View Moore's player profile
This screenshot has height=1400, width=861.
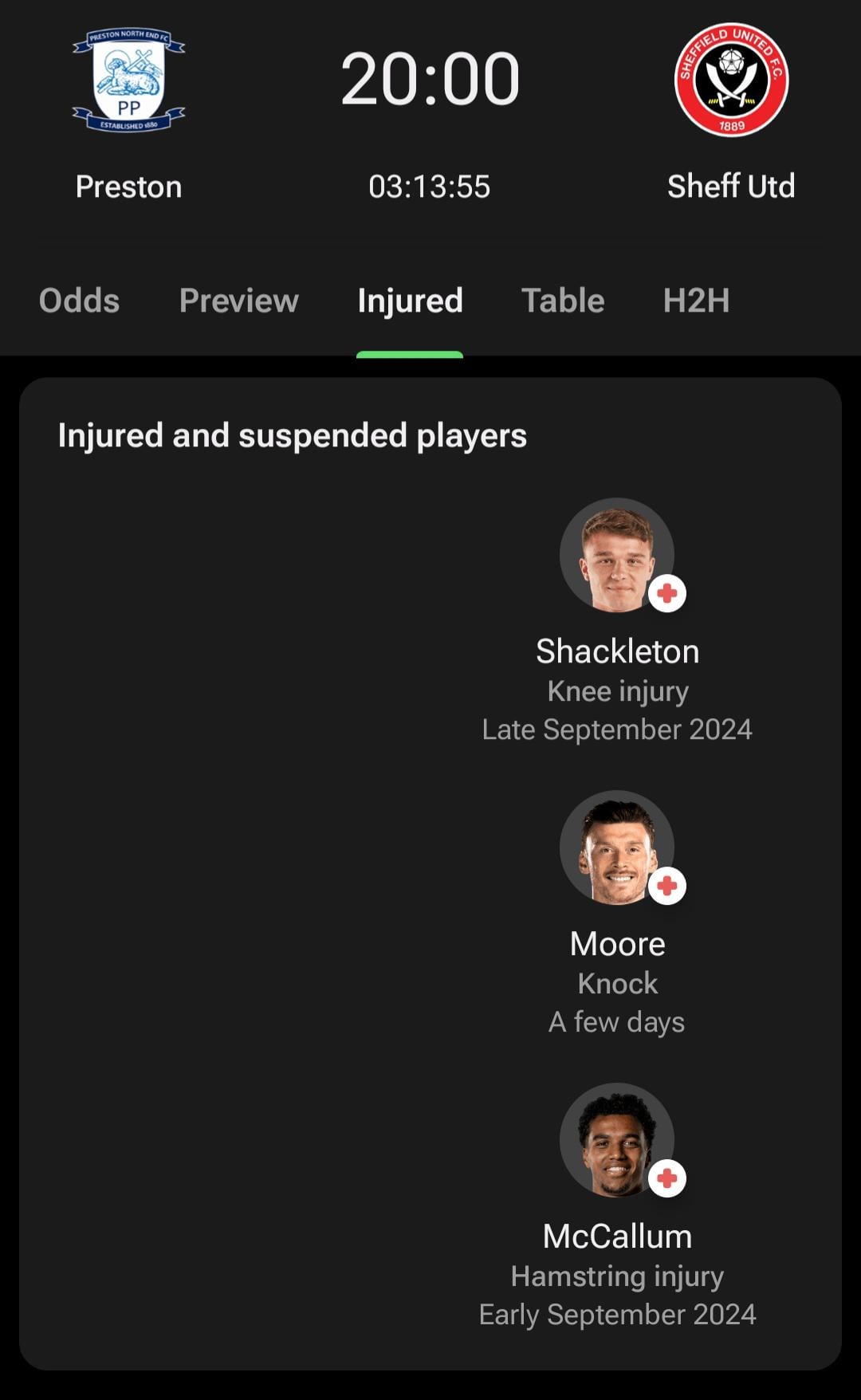pos(617,848)
